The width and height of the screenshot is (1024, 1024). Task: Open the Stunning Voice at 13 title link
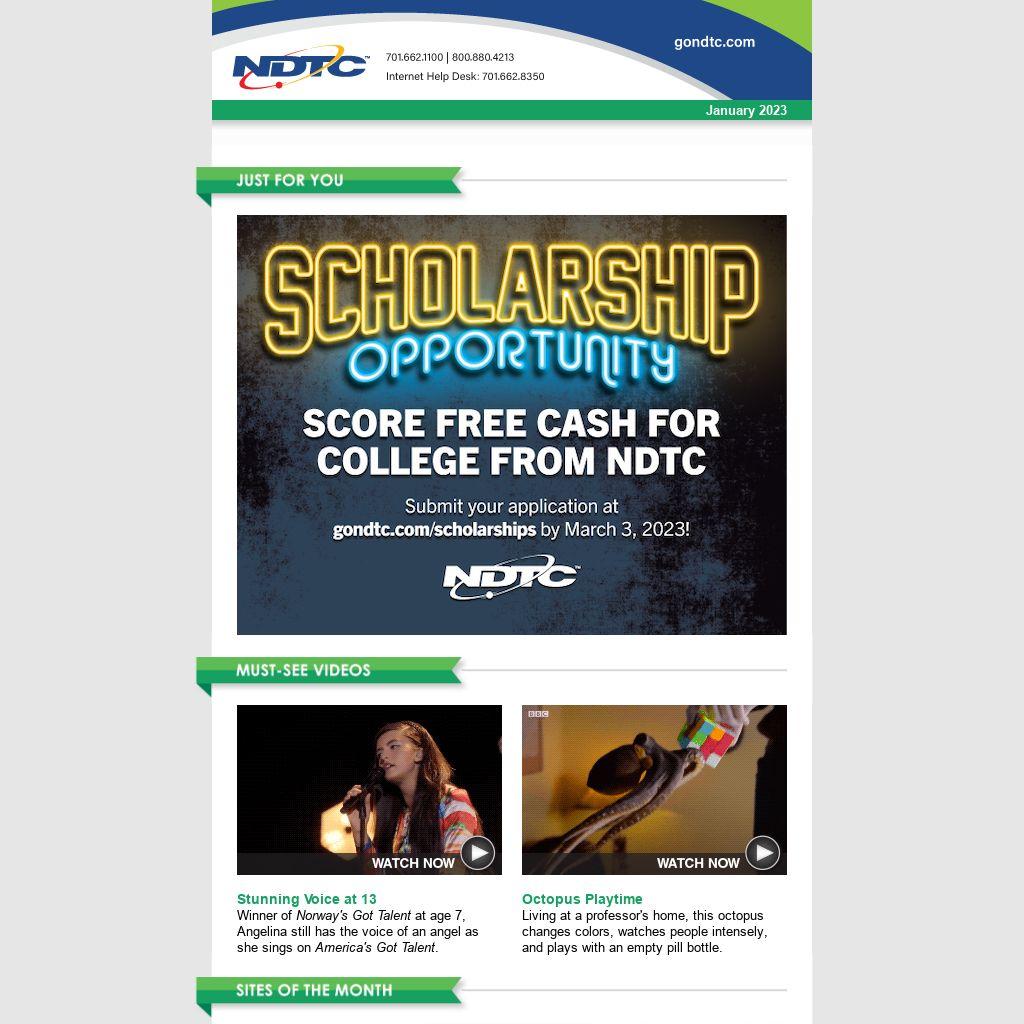click(x=306, y=899)
